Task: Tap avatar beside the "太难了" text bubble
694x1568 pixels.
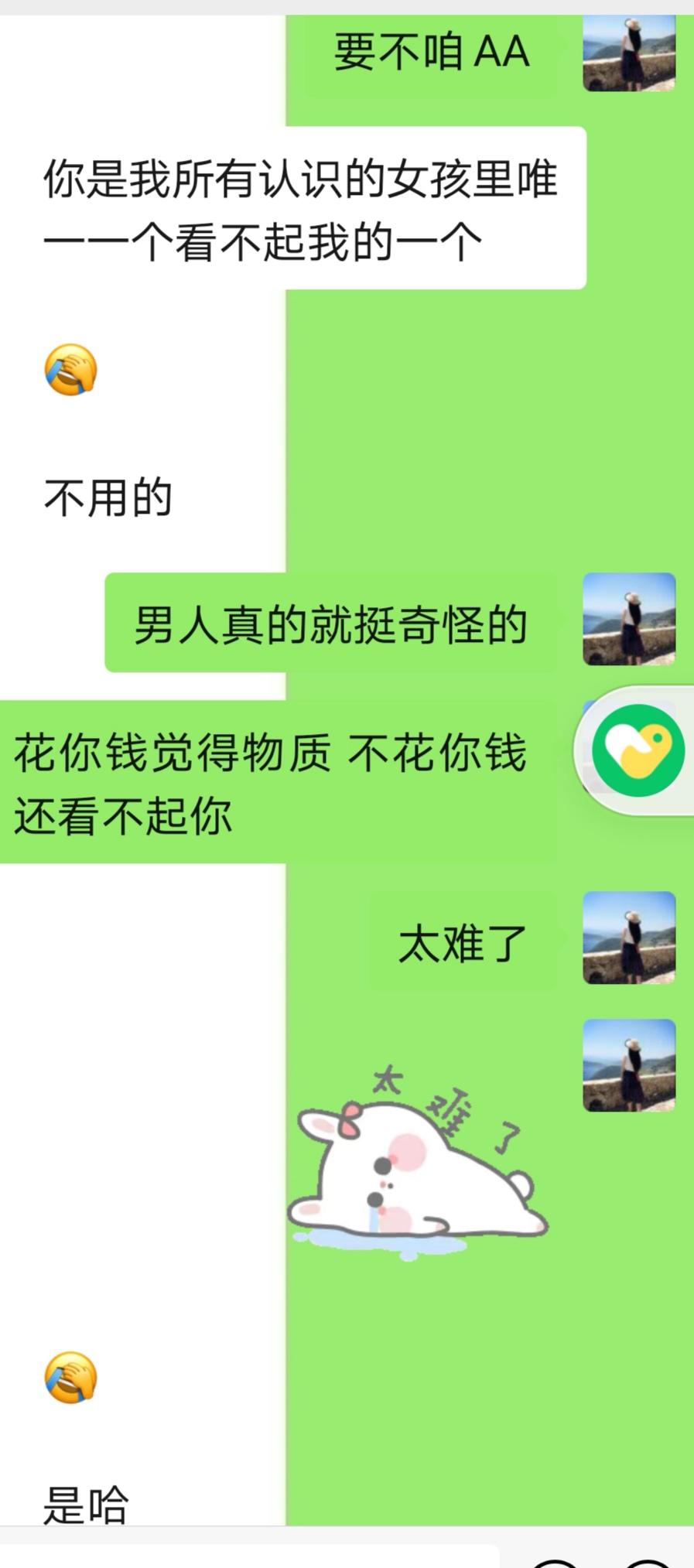Action: pyautogui.click(x=629, y=938)
